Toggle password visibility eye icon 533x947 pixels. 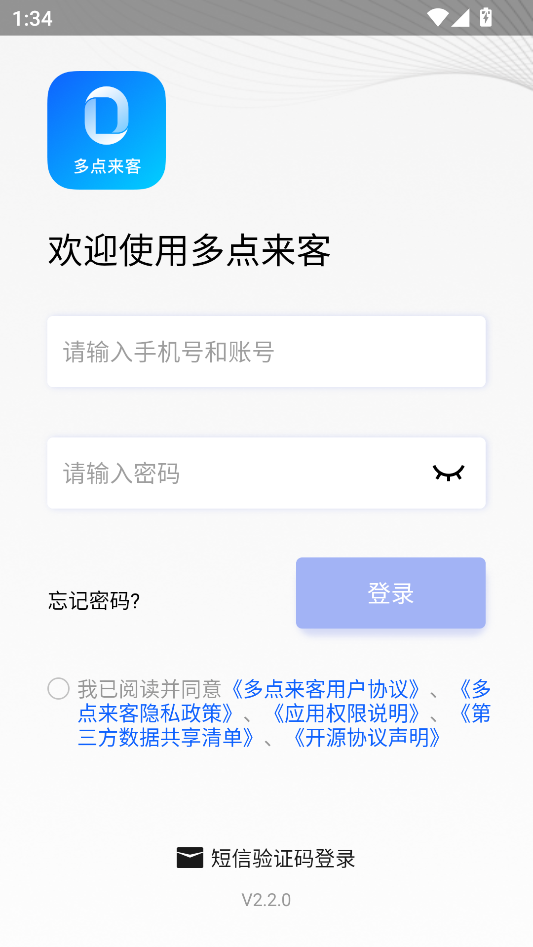tap(448, 473)
